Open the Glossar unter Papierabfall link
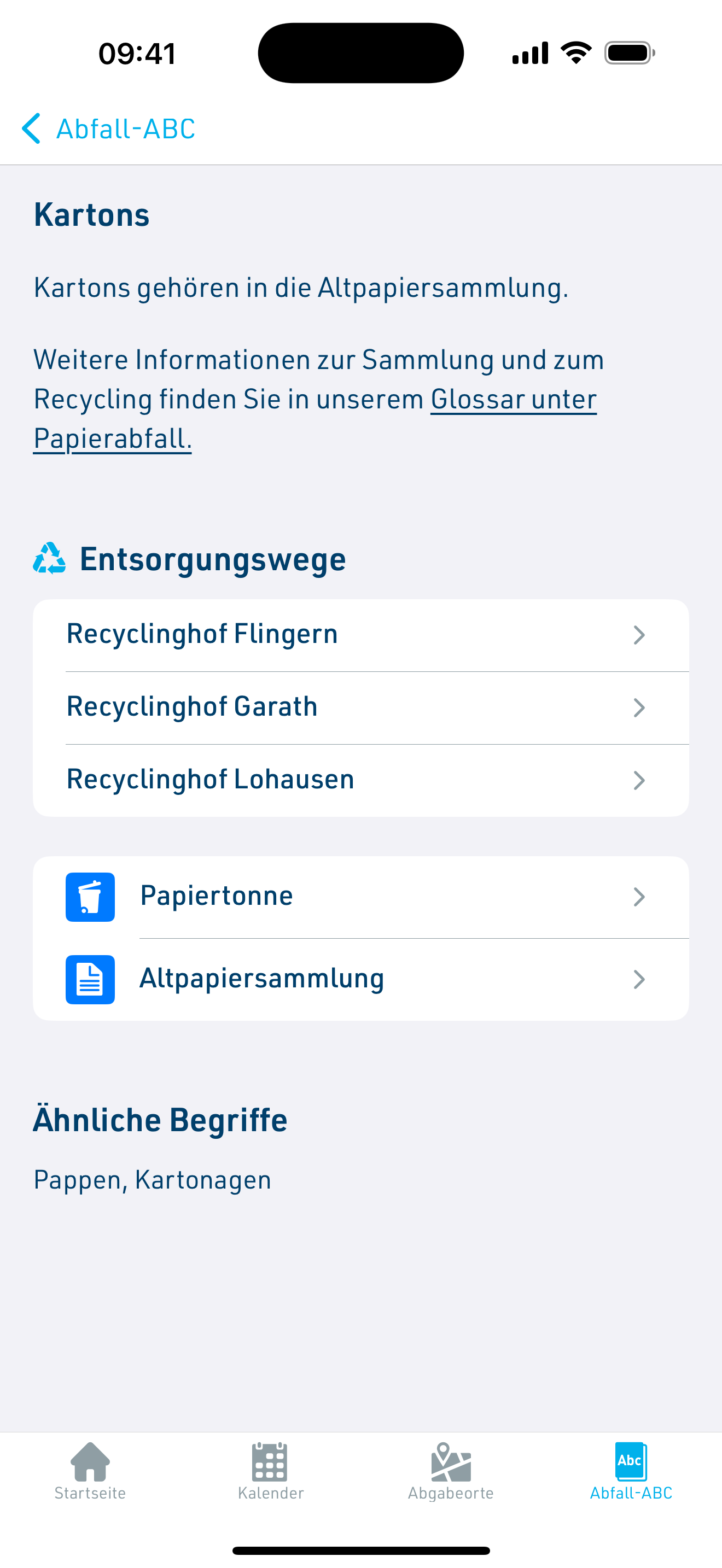The height and width of the screenshot is (1568, 722). [x=315, y=419]
